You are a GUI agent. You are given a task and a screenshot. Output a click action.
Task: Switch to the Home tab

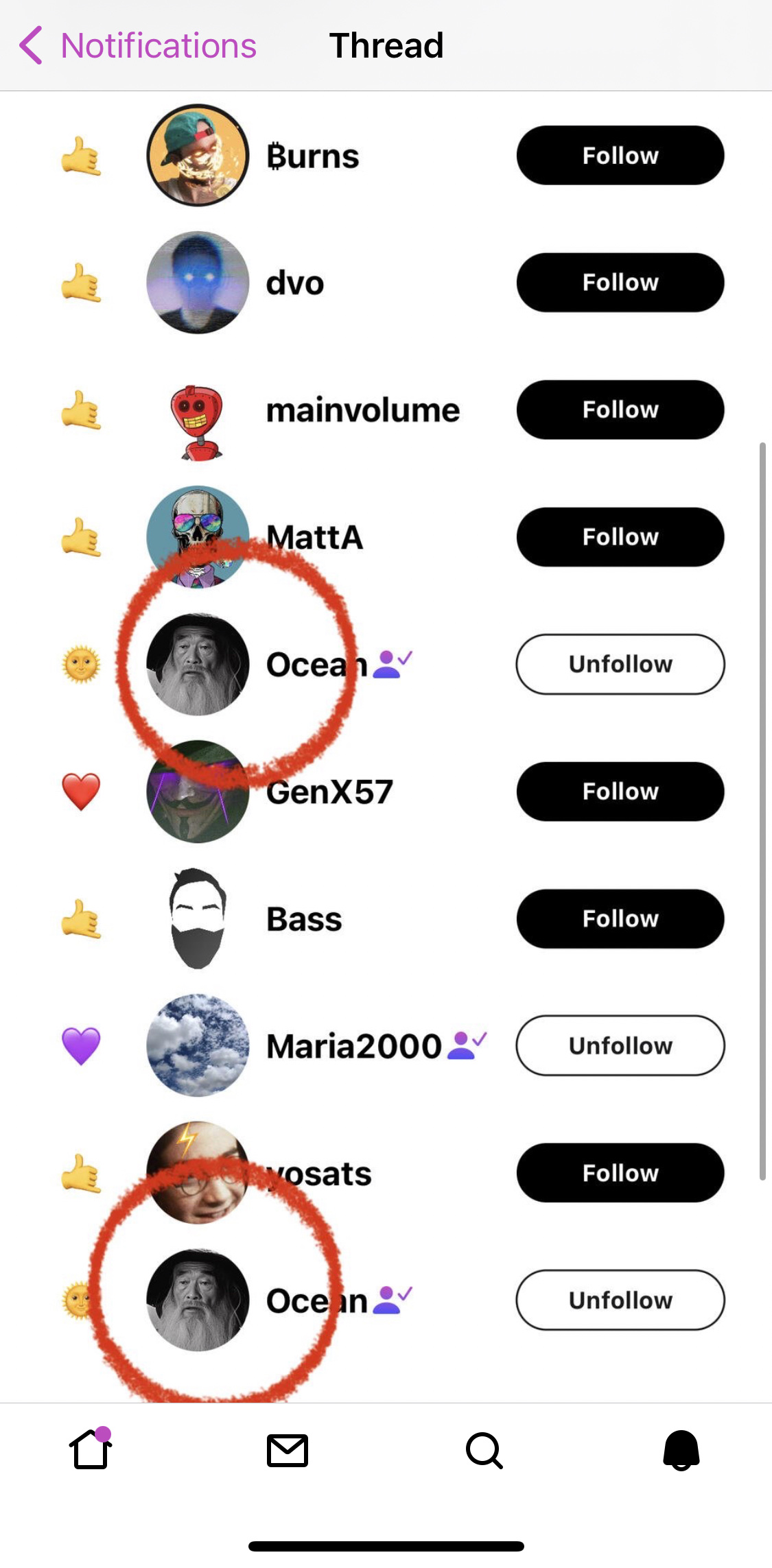(x=91, y=1450)
